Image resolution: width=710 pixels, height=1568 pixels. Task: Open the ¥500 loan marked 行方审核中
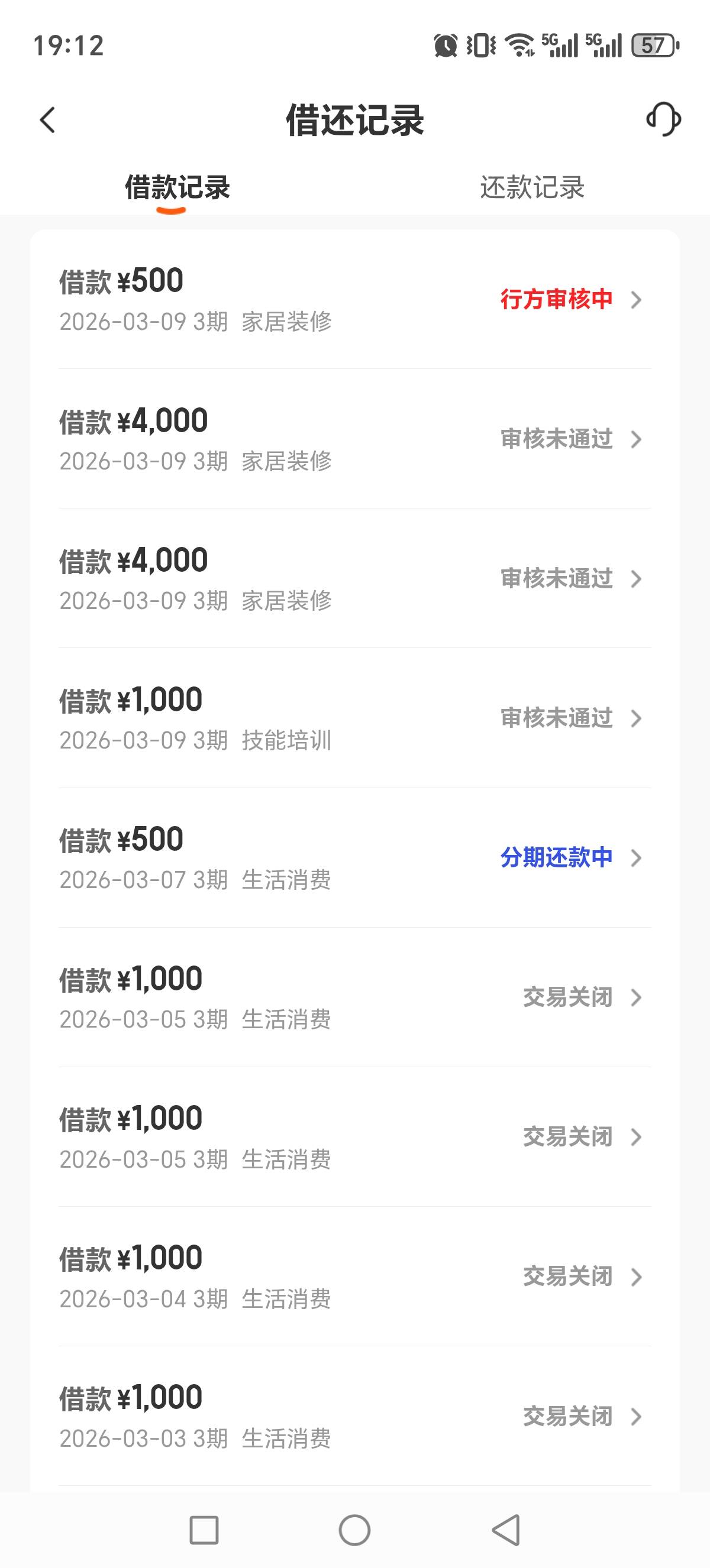point(354,300)
